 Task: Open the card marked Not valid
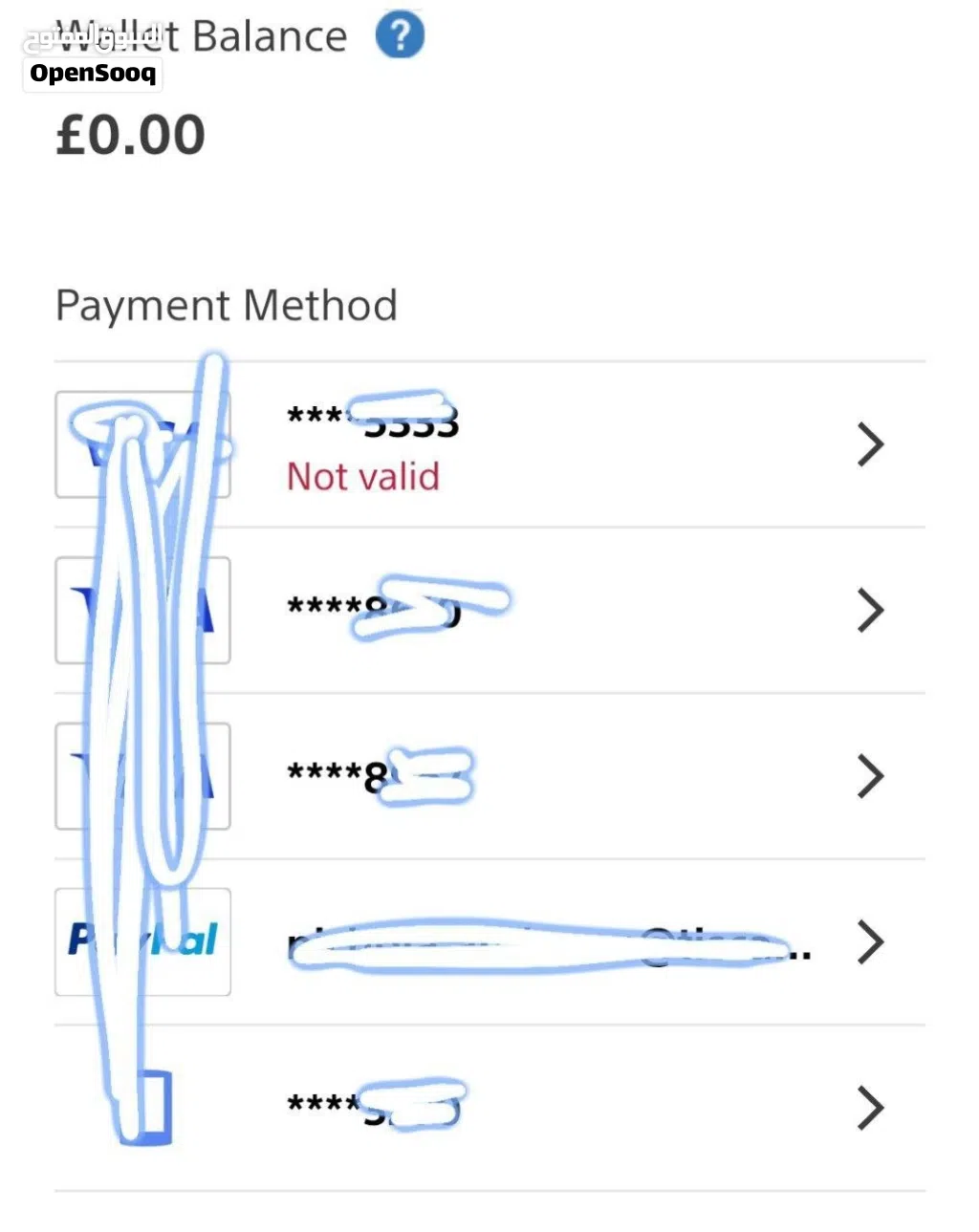point(489,444)
